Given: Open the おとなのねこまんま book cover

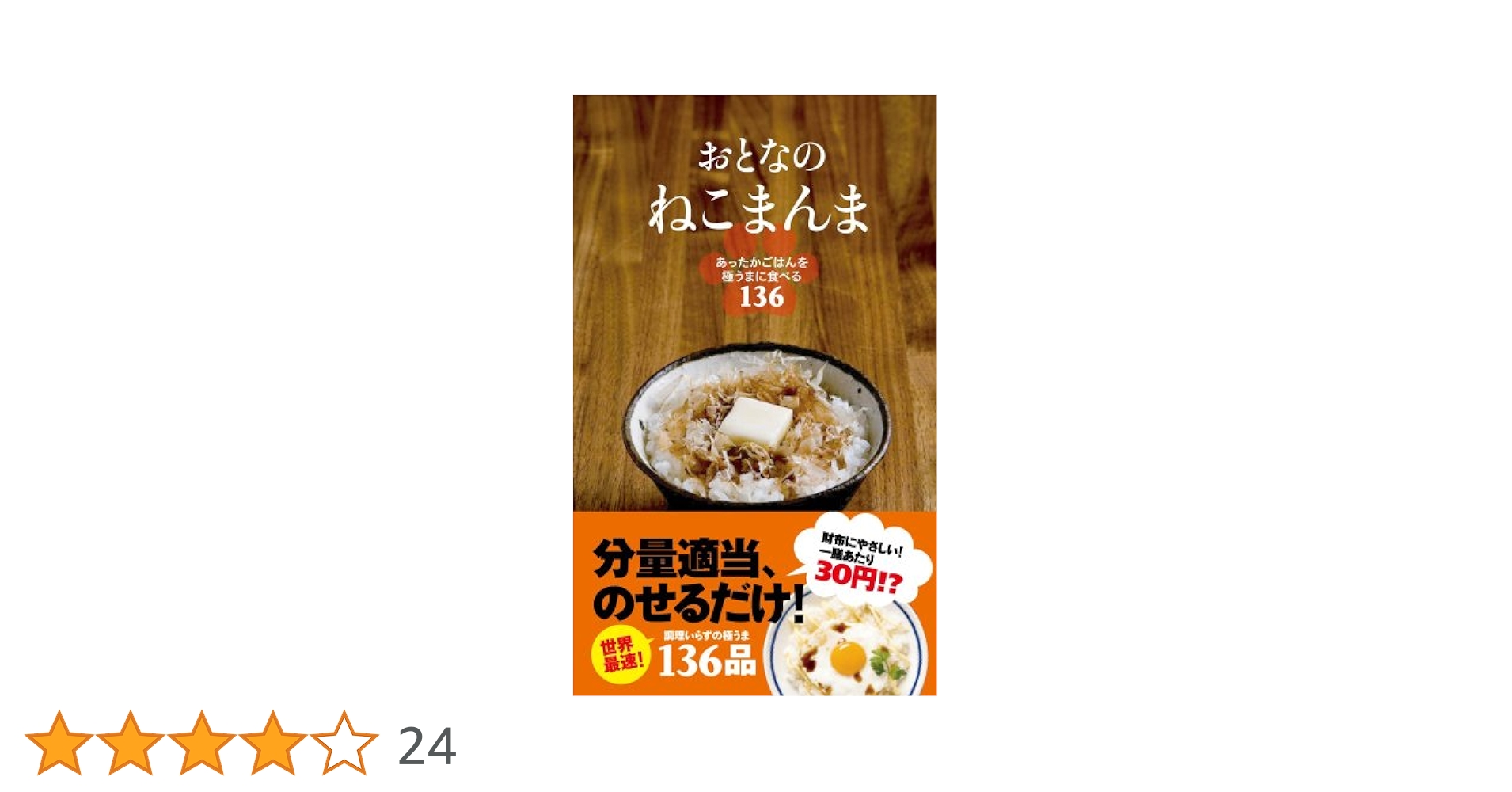Looking at the screenshot, I should (x=754, y=395).
